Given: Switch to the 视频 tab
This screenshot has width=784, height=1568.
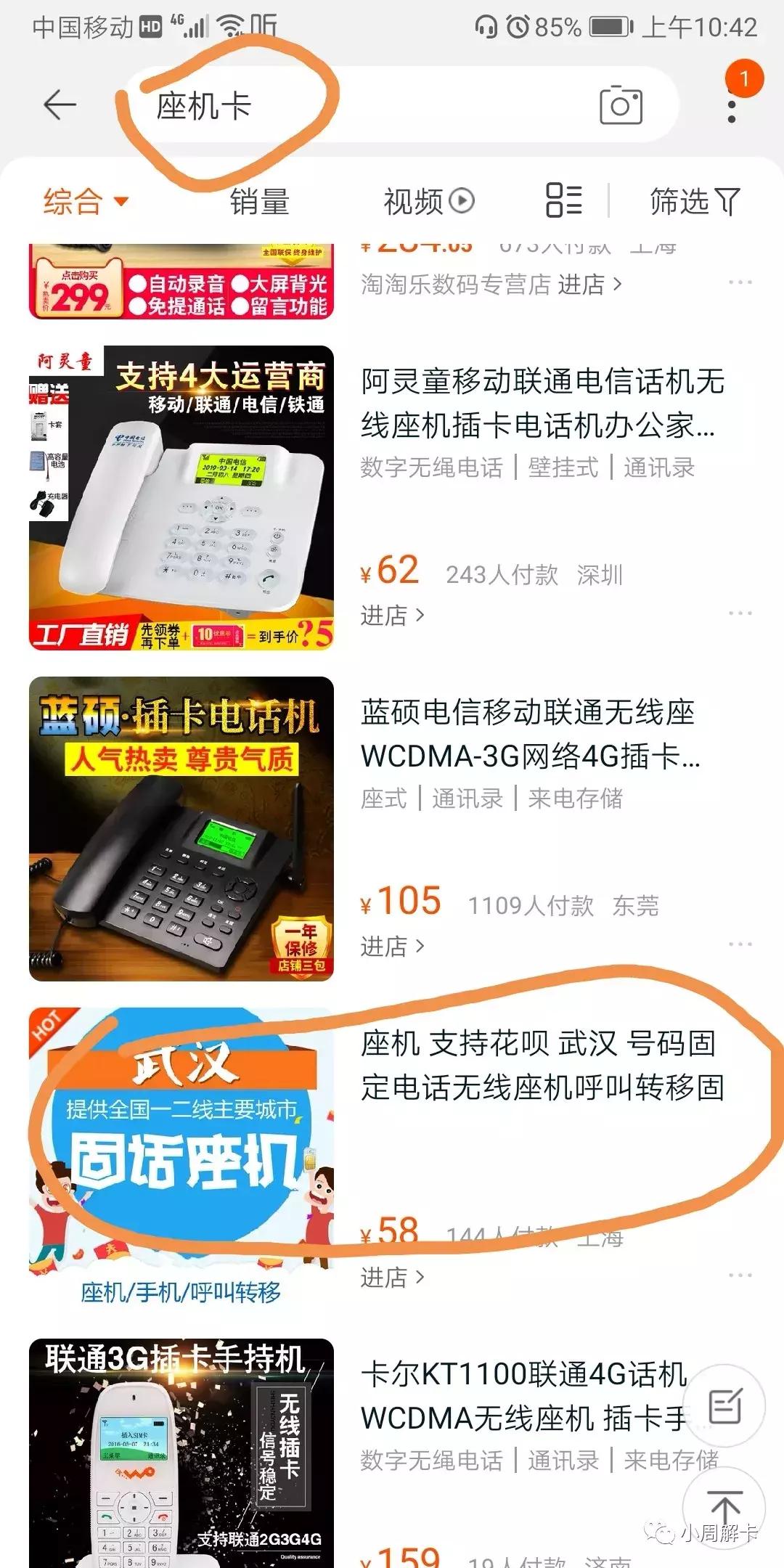Looking at the screenshot, I should coord(421,202).
